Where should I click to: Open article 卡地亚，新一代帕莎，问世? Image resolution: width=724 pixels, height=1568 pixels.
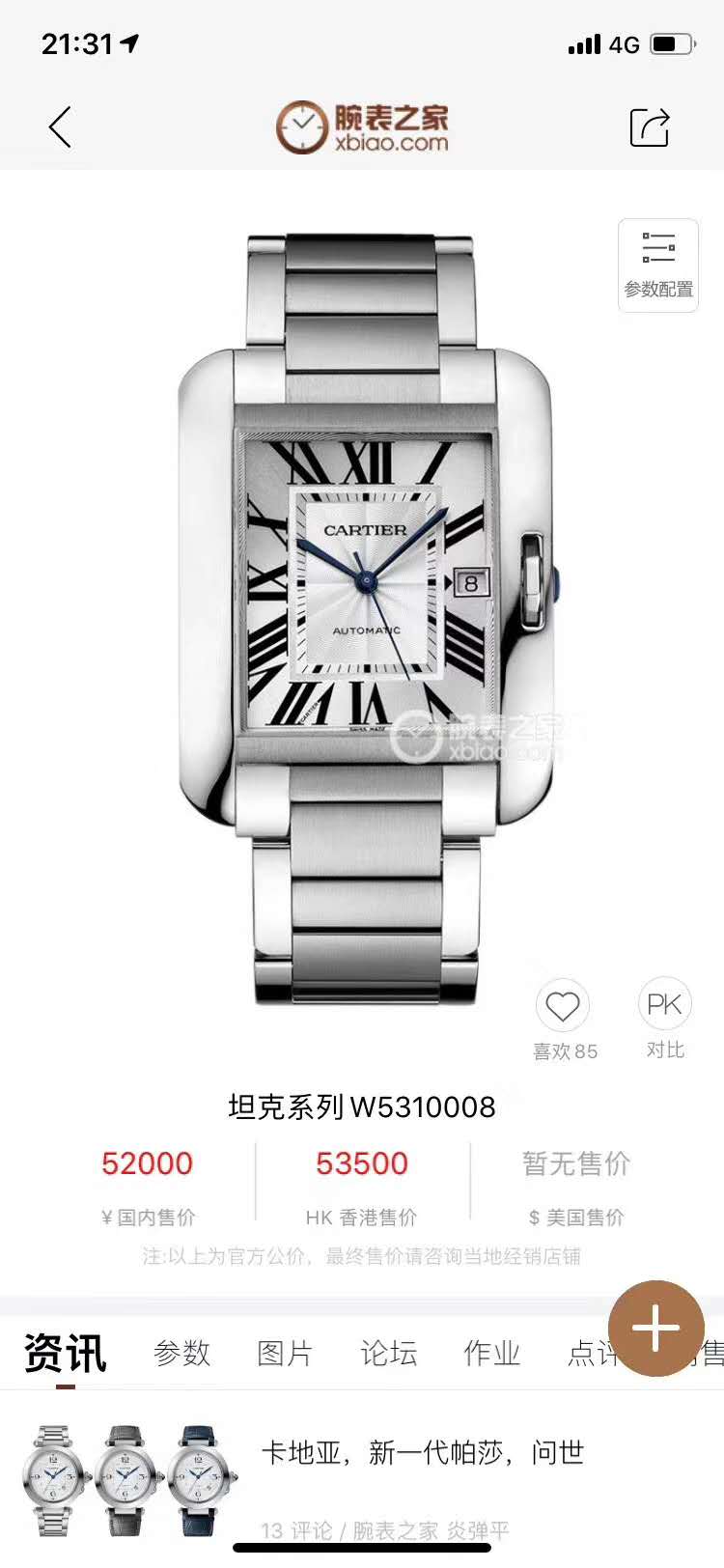(422, 1452)
